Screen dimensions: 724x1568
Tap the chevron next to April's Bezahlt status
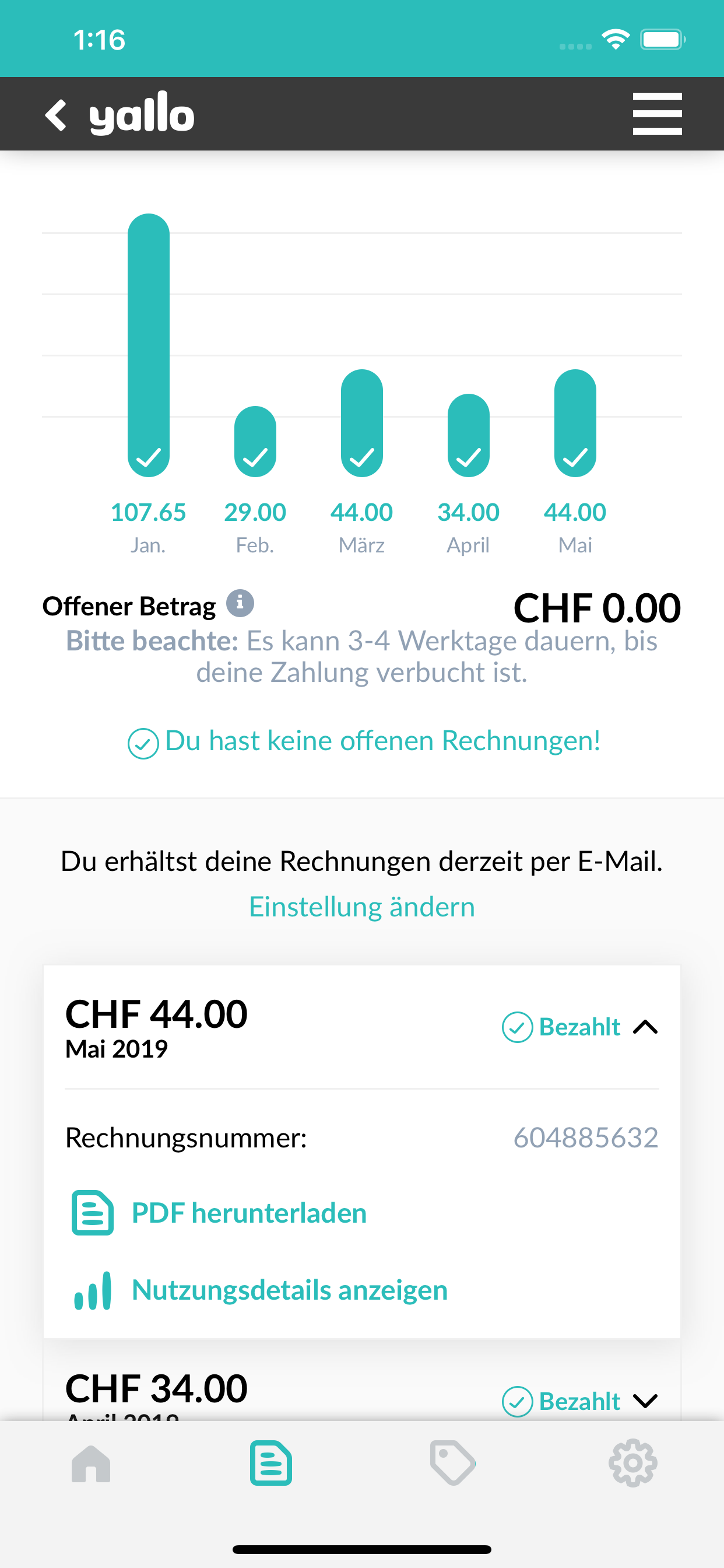644,1401
